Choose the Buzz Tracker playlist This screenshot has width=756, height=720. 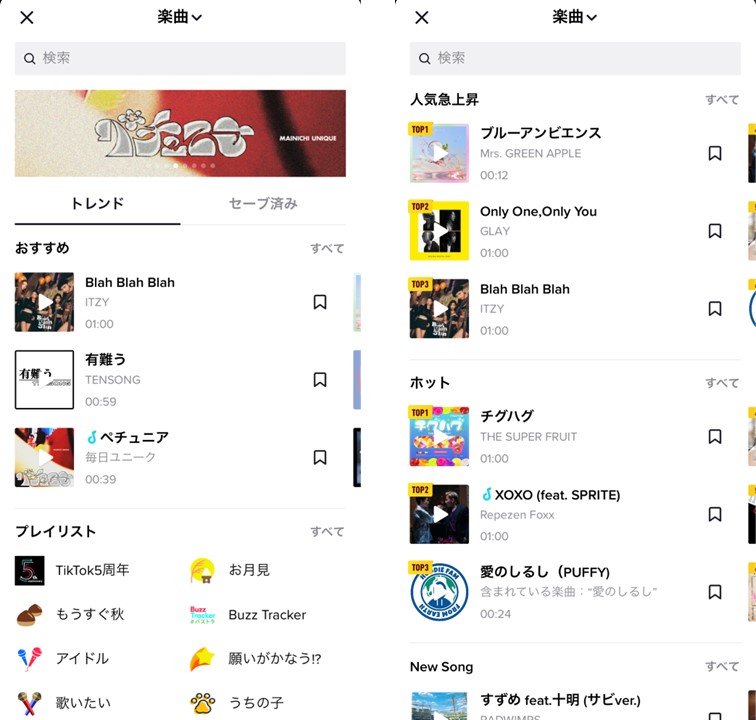pos(267,614)
